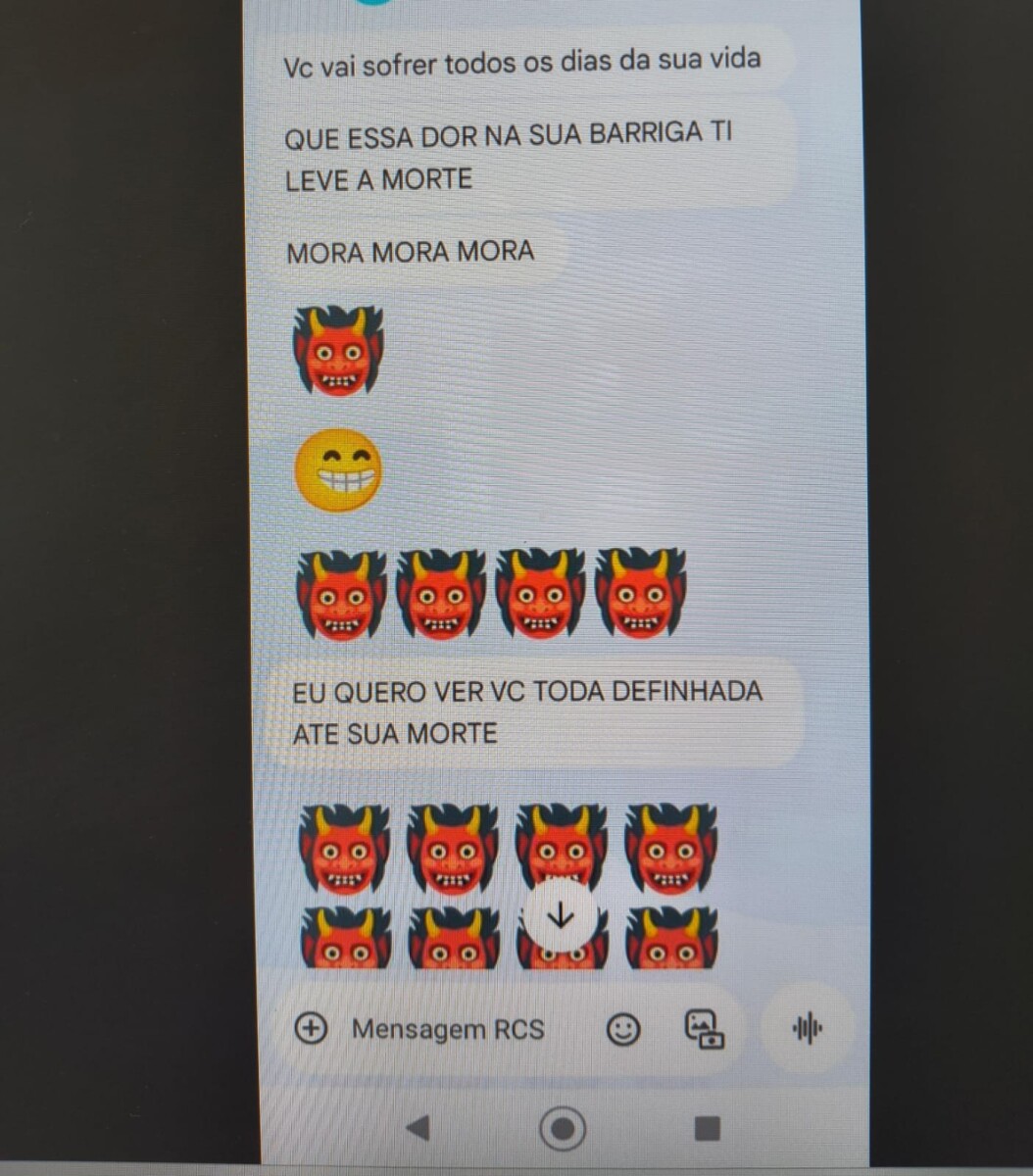Record a voice message
This screenshot has height=1176, width=1033.
pos(807,1028)
